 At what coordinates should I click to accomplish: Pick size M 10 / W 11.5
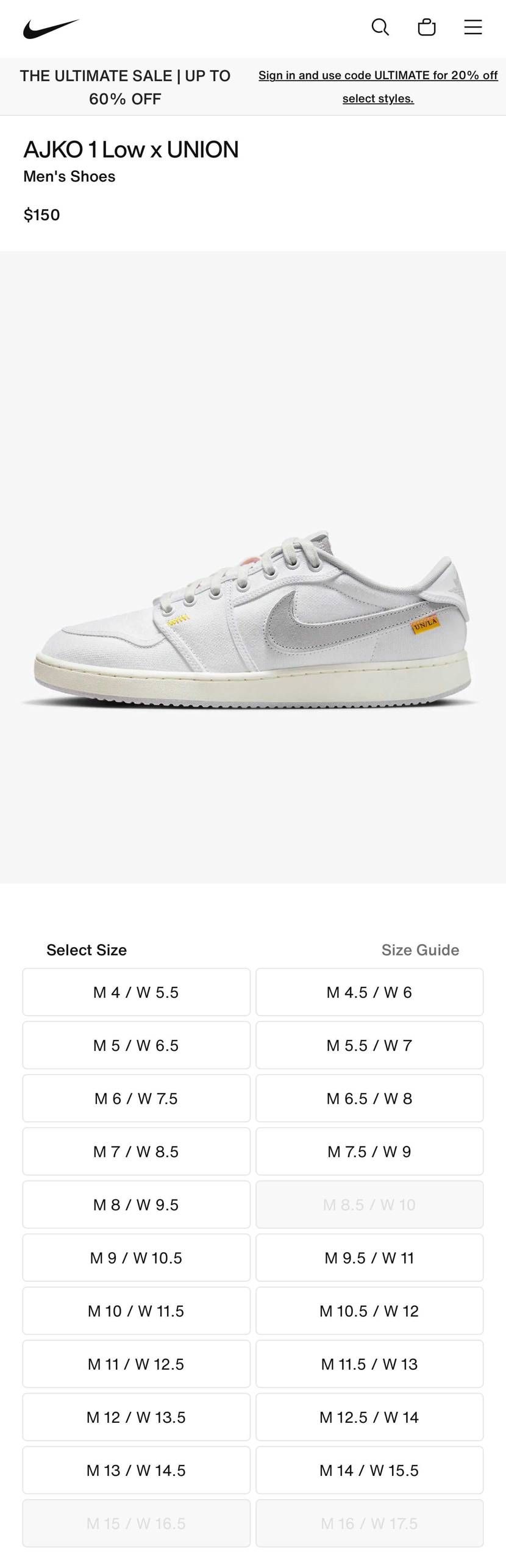click(x=137, y=1311)
